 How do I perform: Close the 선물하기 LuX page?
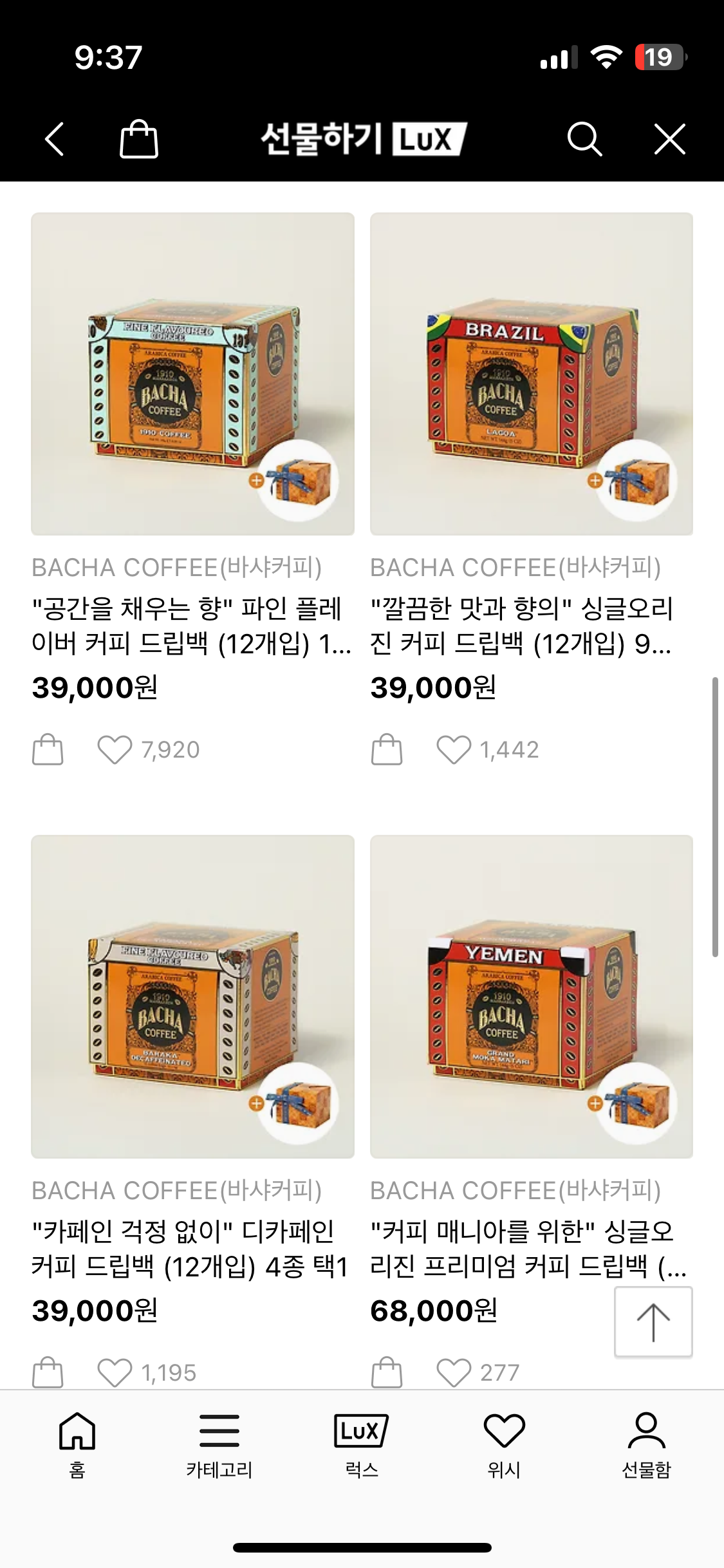coord(669,139)
